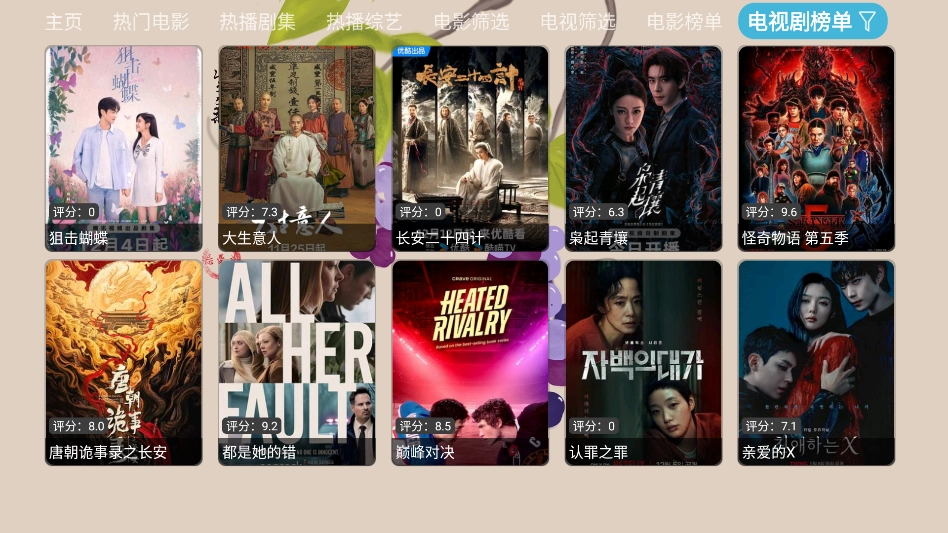This screenshot has height=533, width=948.
Task: Switch to the 主页 tab
Action: click(64, 22)
